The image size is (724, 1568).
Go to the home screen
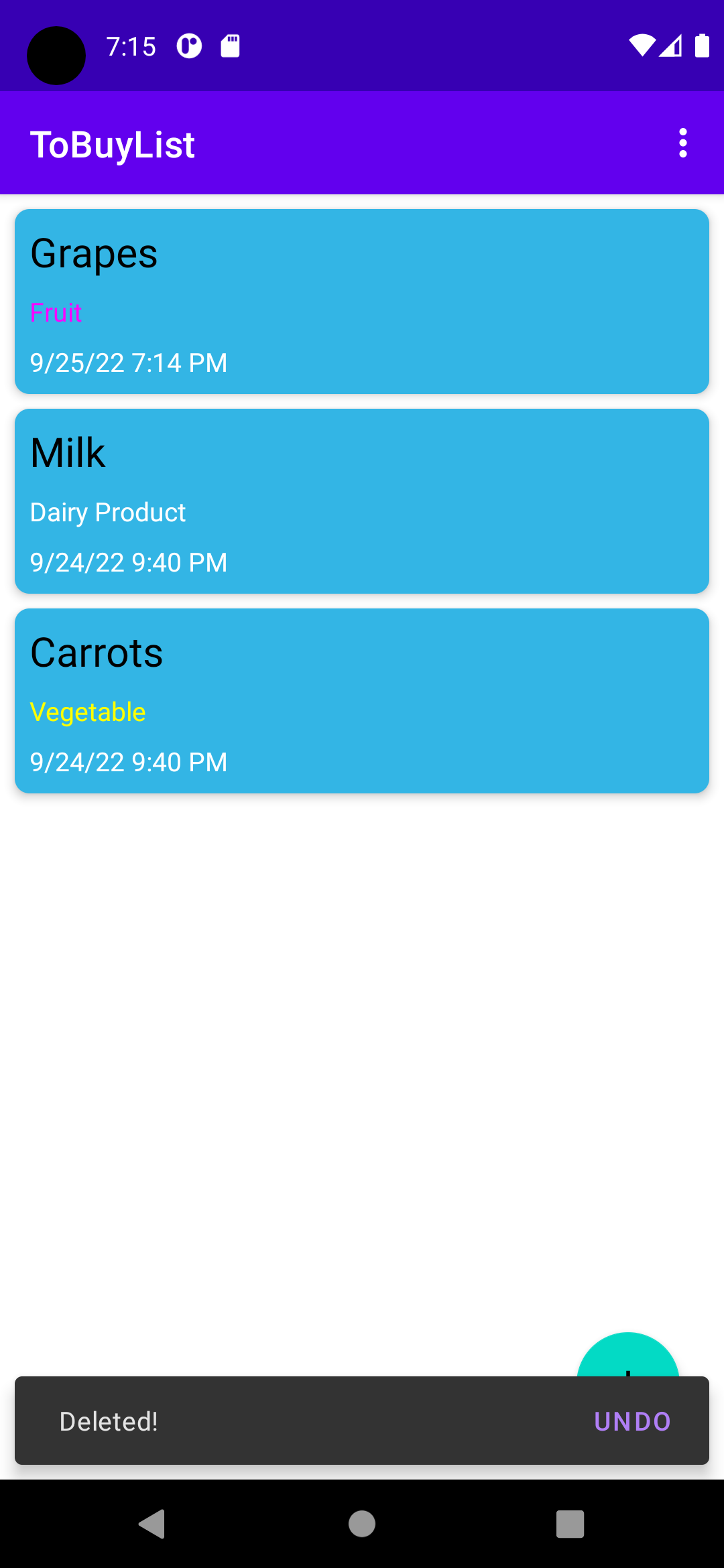362,1524
